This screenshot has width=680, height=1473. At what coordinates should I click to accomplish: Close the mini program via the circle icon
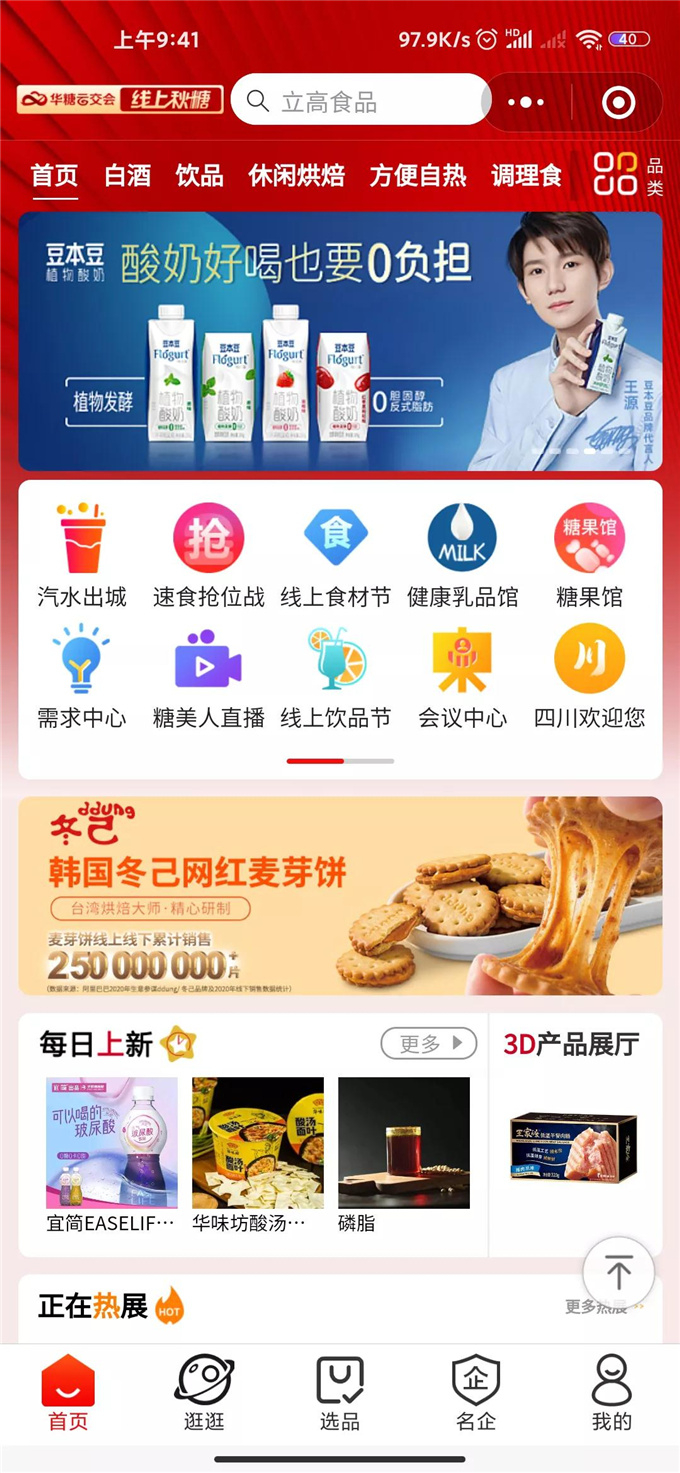point(618,102)
